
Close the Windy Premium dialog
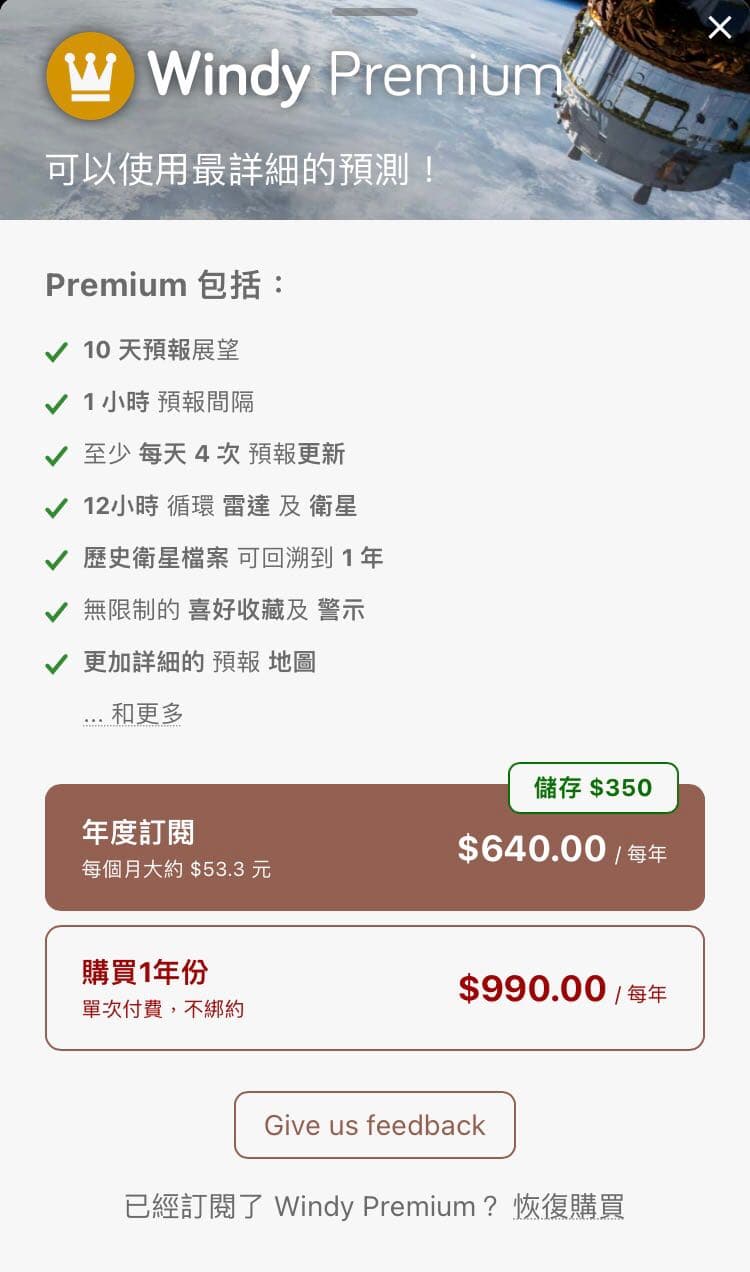(x=720, y=27)
